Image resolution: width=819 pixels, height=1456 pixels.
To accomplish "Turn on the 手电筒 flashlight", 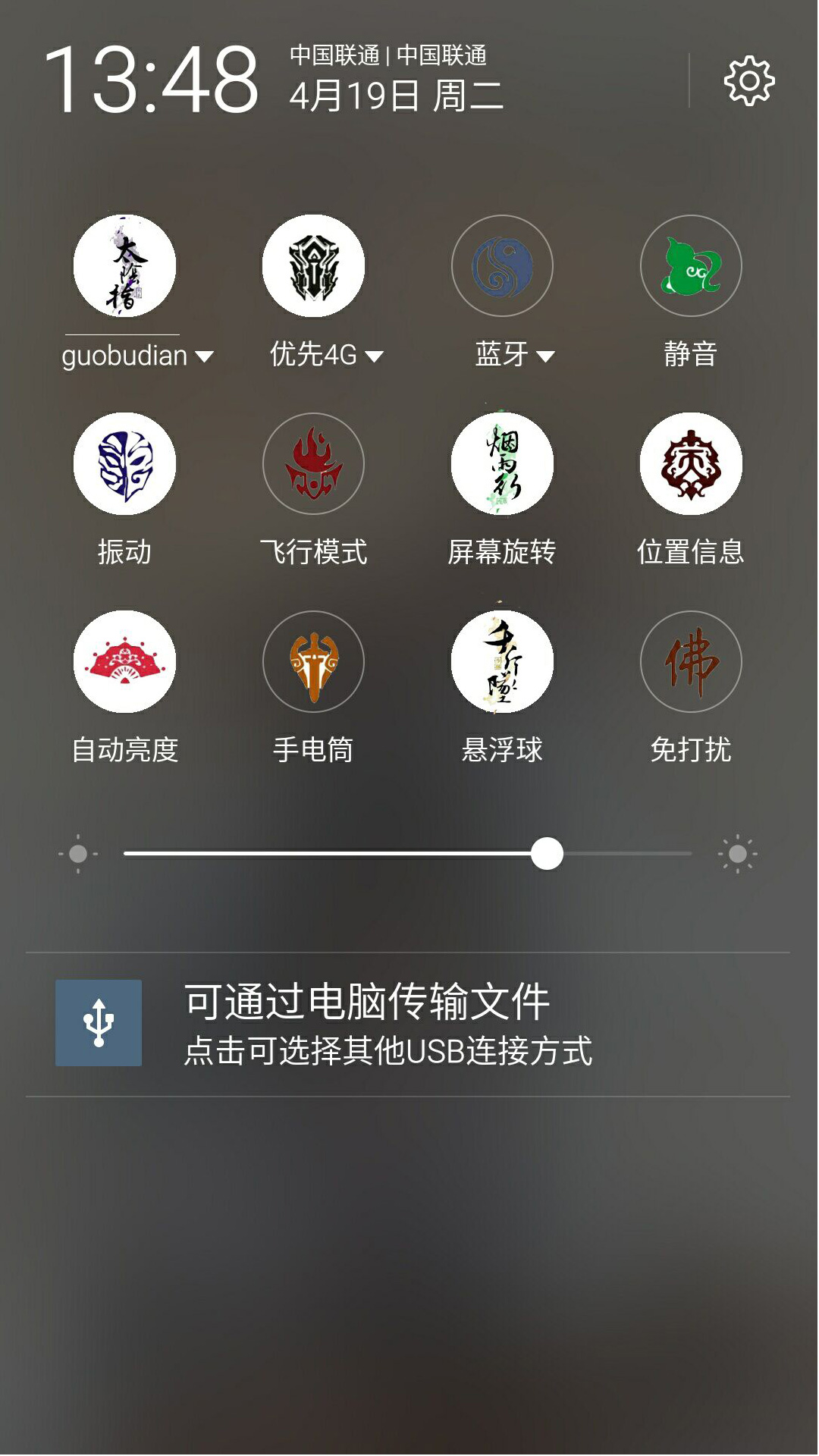I will pyautogui.click(x=313, y=662).
